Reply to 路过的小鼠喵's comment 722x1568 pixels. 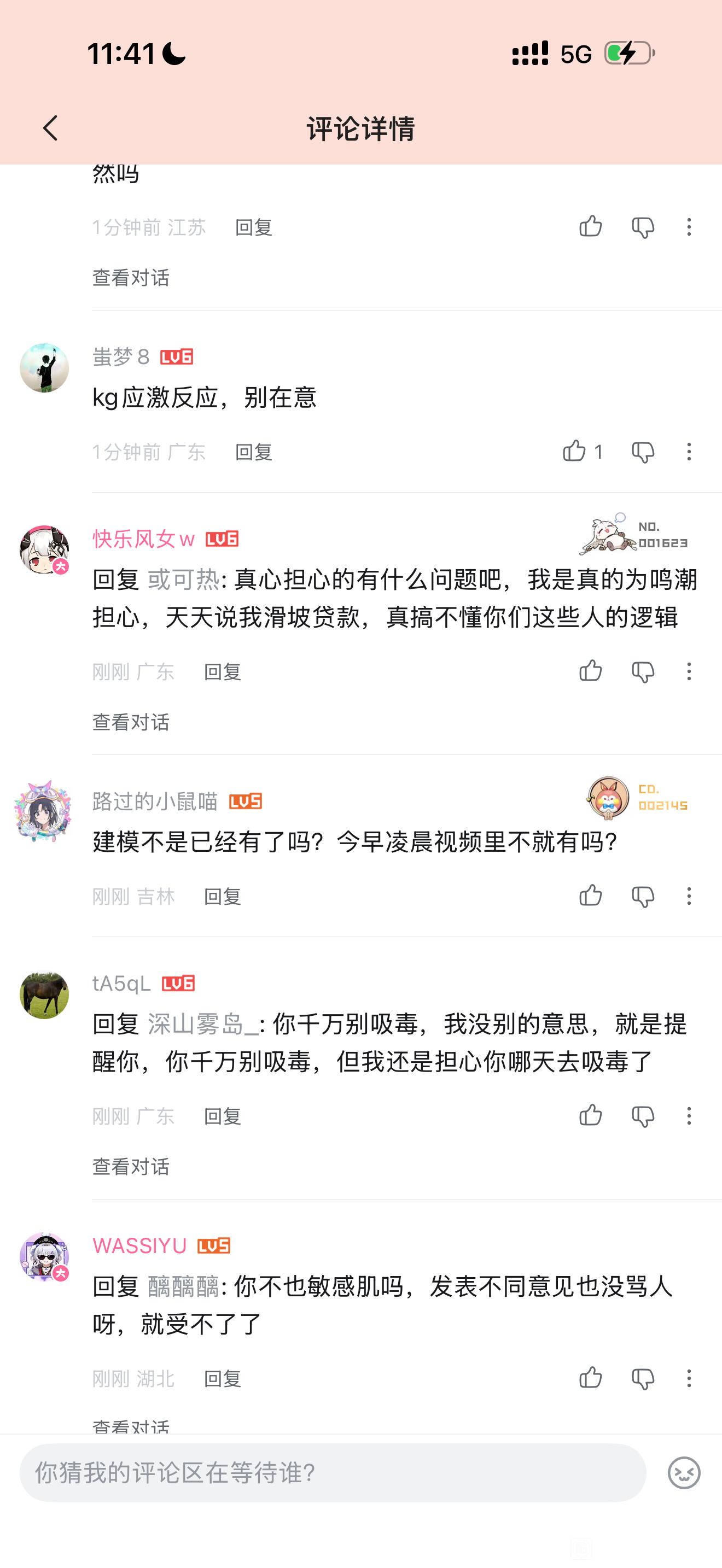pos(223,897)
